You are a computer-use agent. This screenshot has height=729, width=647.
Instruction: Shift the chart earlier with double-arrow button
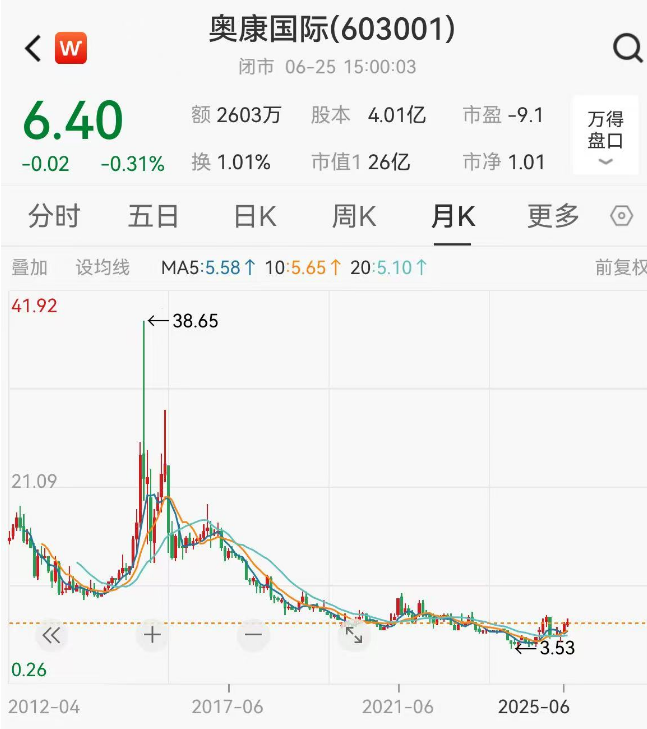coord(51,634)
